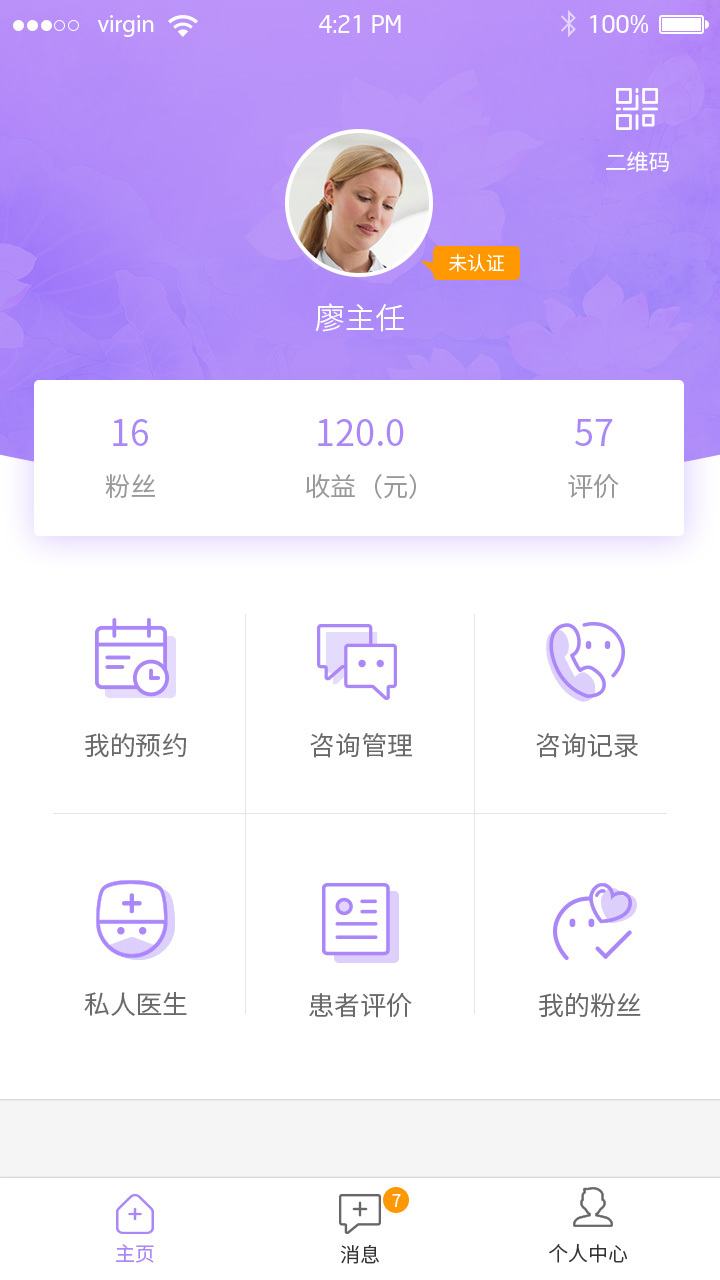Tap the 未认证 verification badge
This screenshot has width=720, height=1280.
point(476,263)
